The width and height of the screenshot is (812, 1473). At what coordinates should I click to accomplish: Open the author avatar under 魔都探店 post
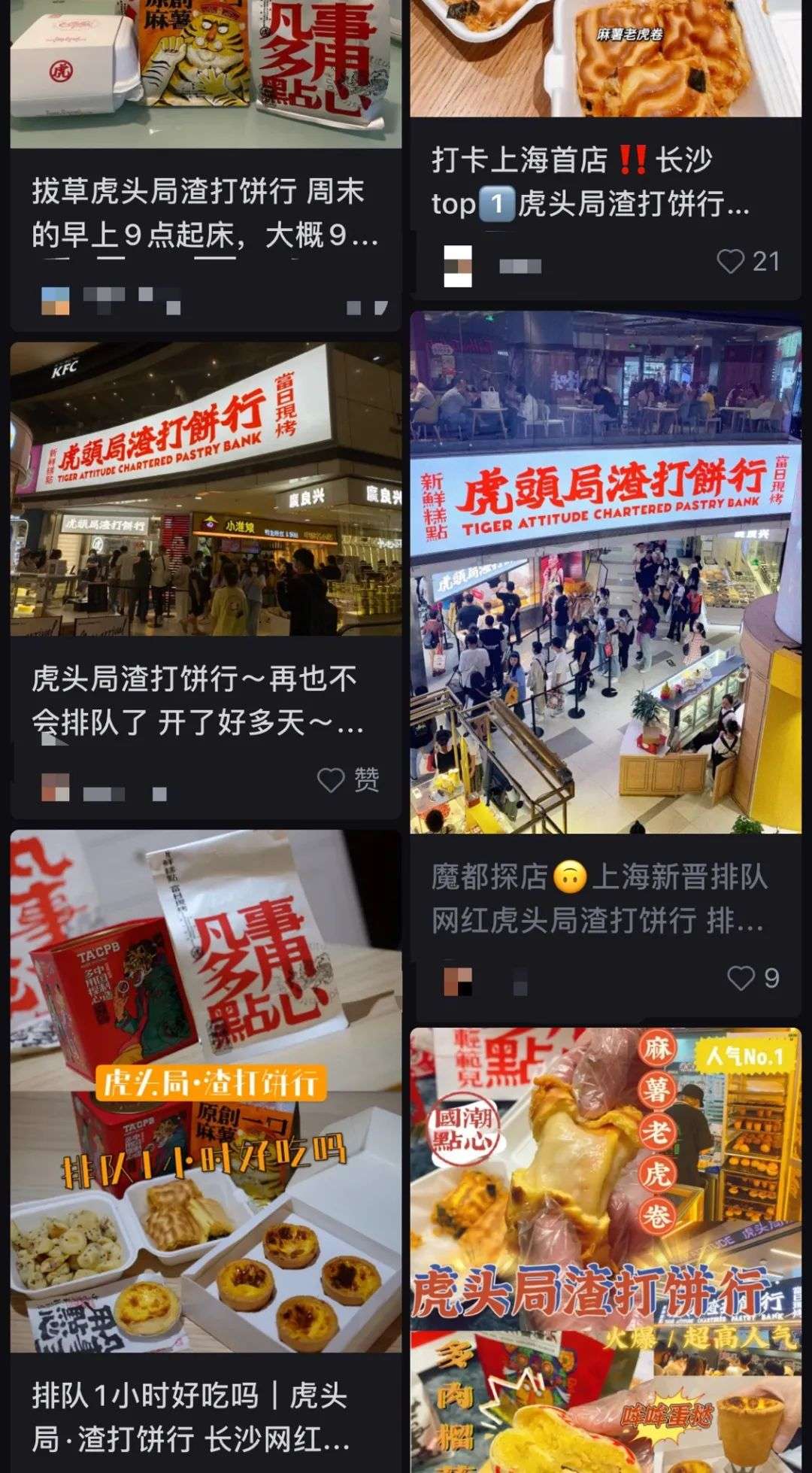coord(458,981)
